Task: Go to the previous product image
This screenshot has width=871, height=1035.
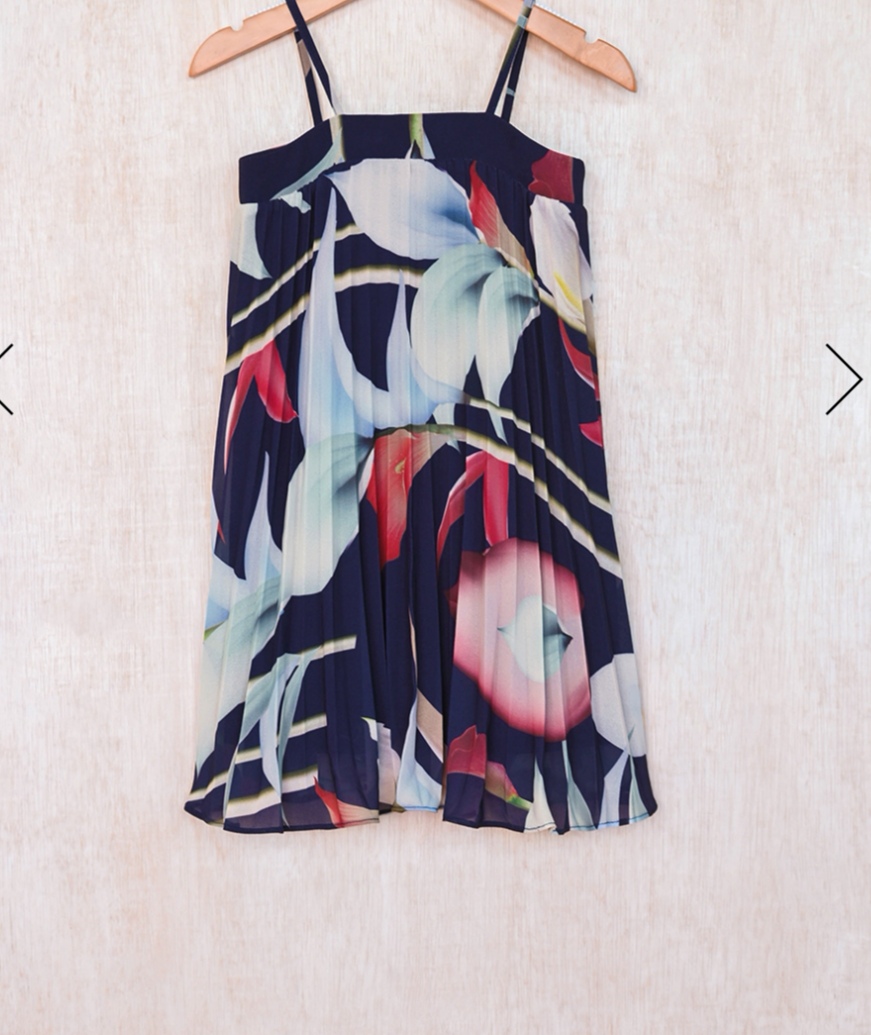Action: pyautogui.click(x=6, y=380)
